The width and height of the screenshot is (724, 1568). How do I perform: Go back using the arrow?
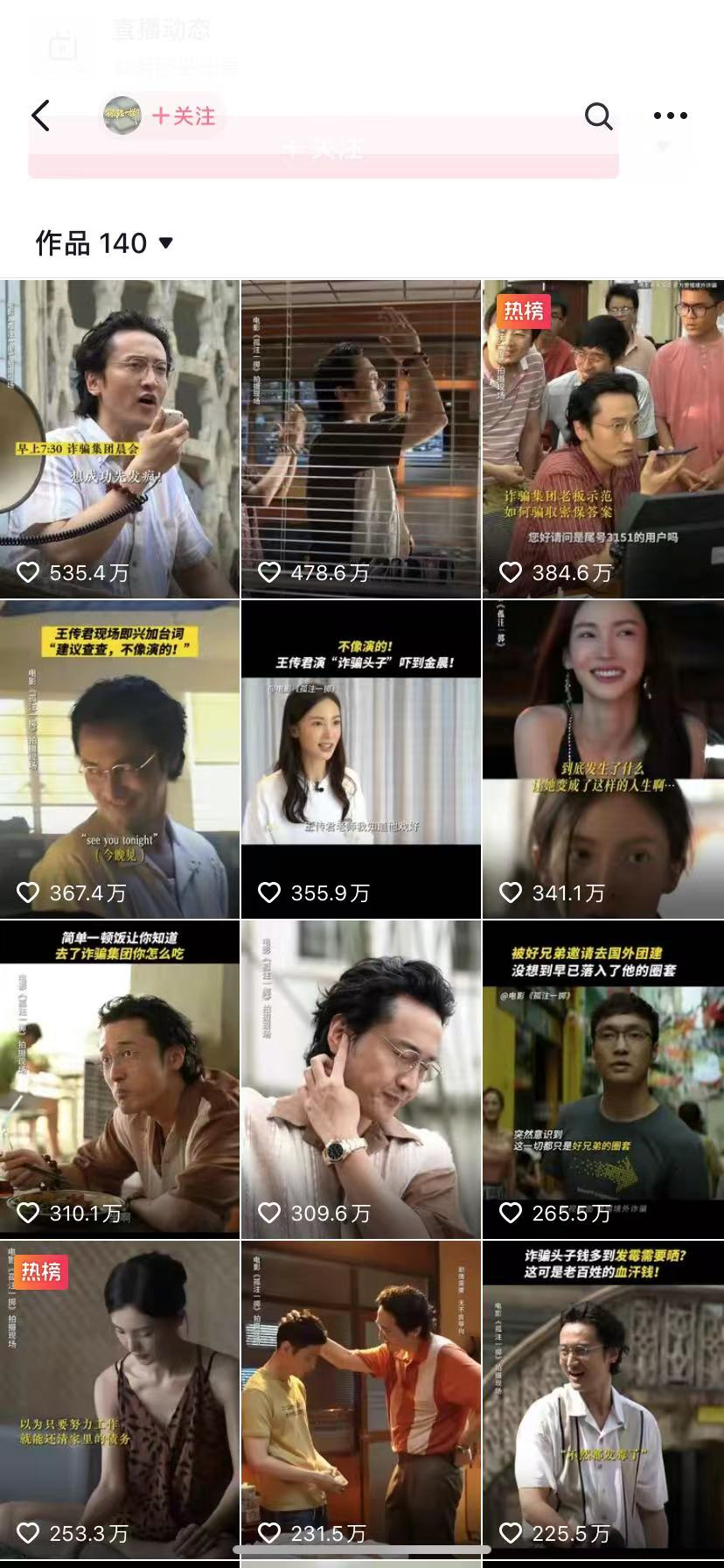point(41,115)
